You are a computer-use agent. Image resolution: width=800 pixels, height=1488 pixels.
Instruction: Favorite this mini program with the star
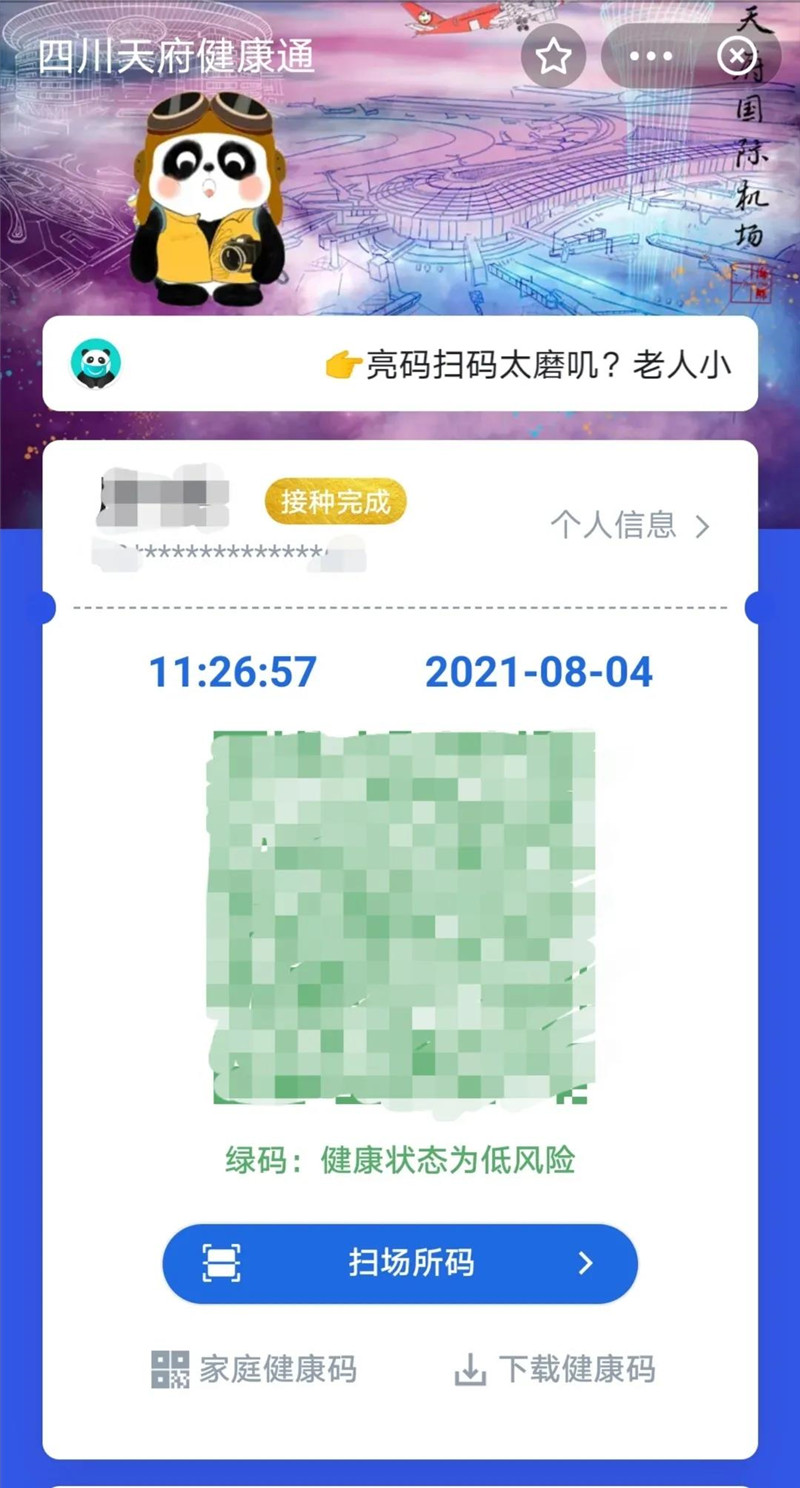click(x=553, y=57)
